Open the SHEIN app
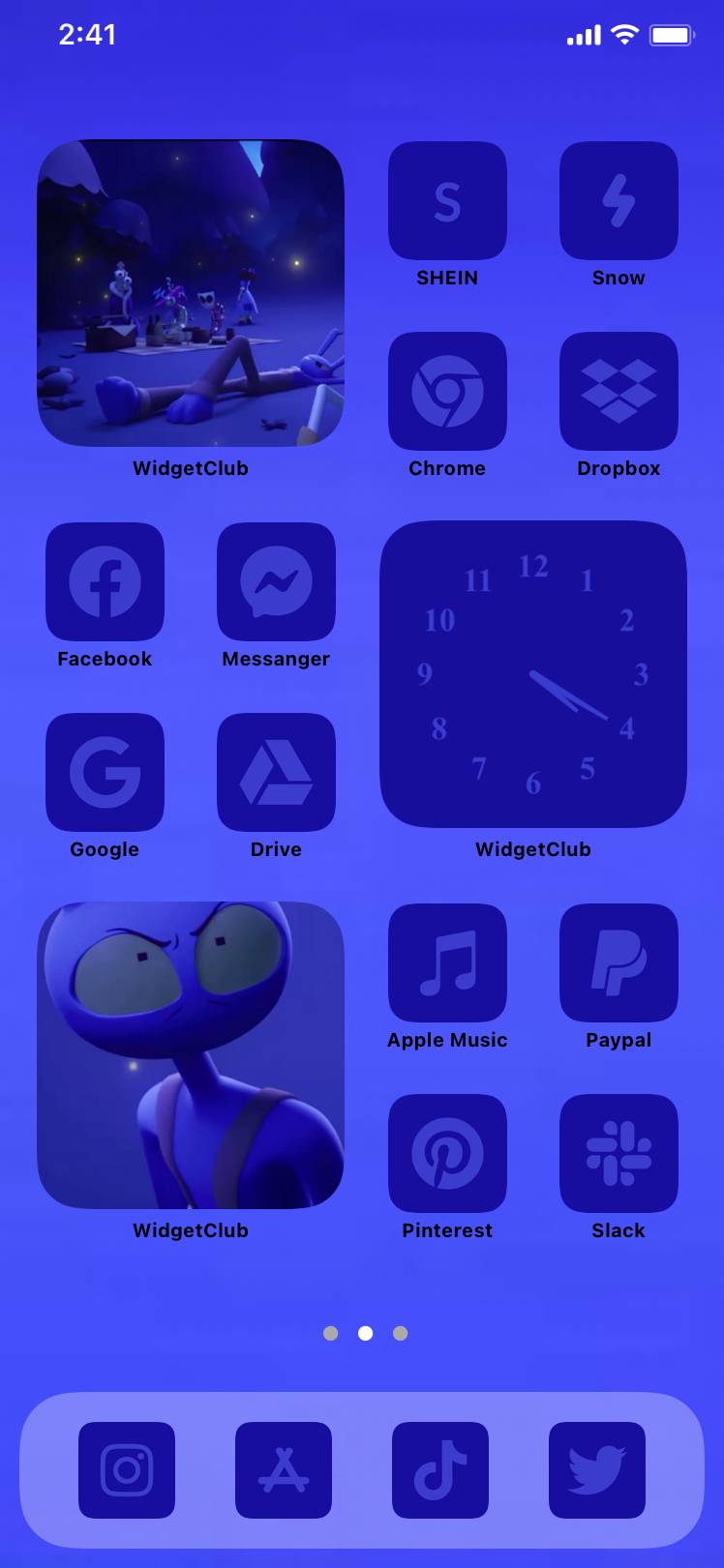 pyautogui.click(x=447, y=201)
